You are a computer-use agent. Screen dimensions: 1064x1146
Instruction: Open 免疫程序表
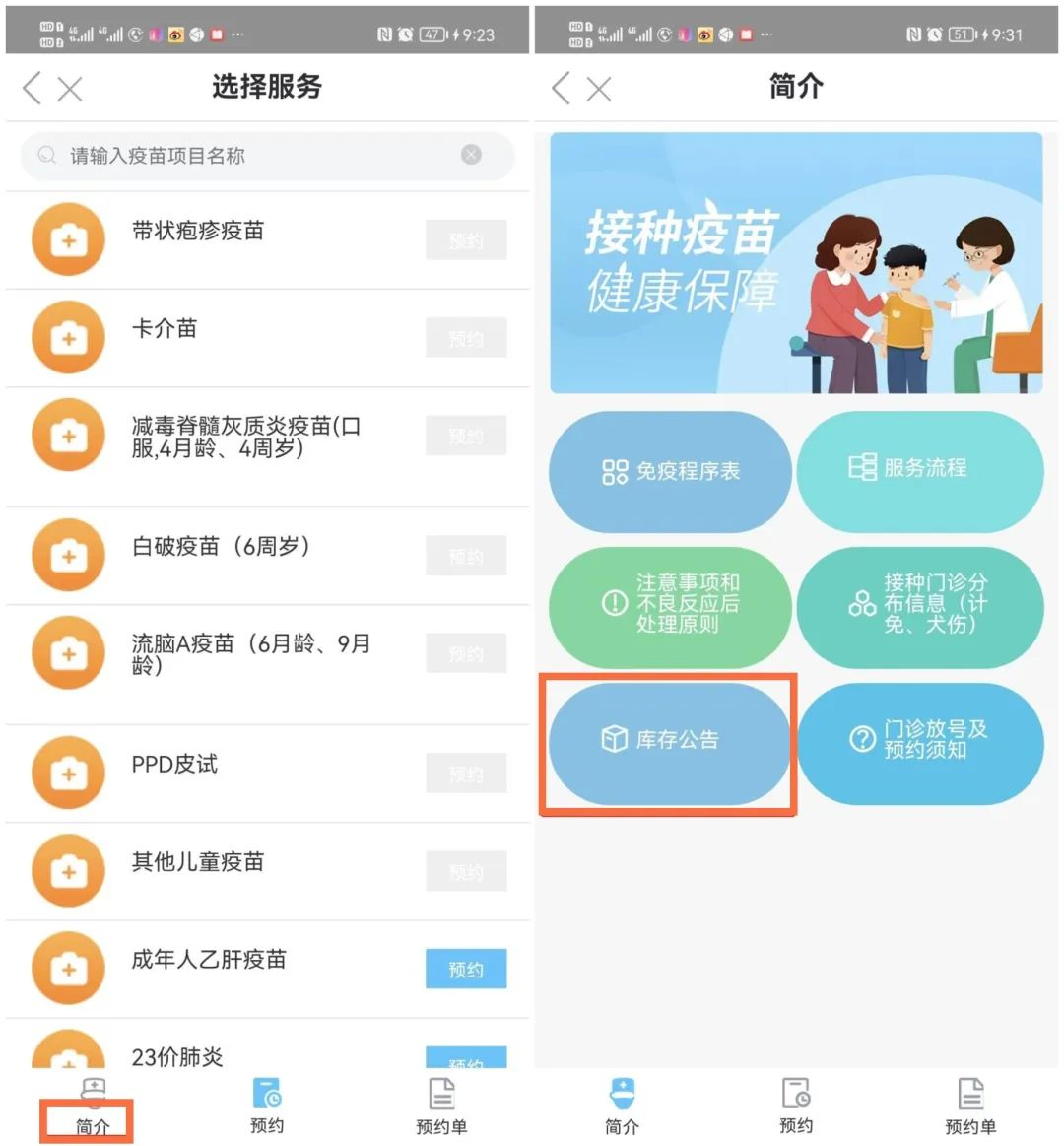click(x=670, y=472)
